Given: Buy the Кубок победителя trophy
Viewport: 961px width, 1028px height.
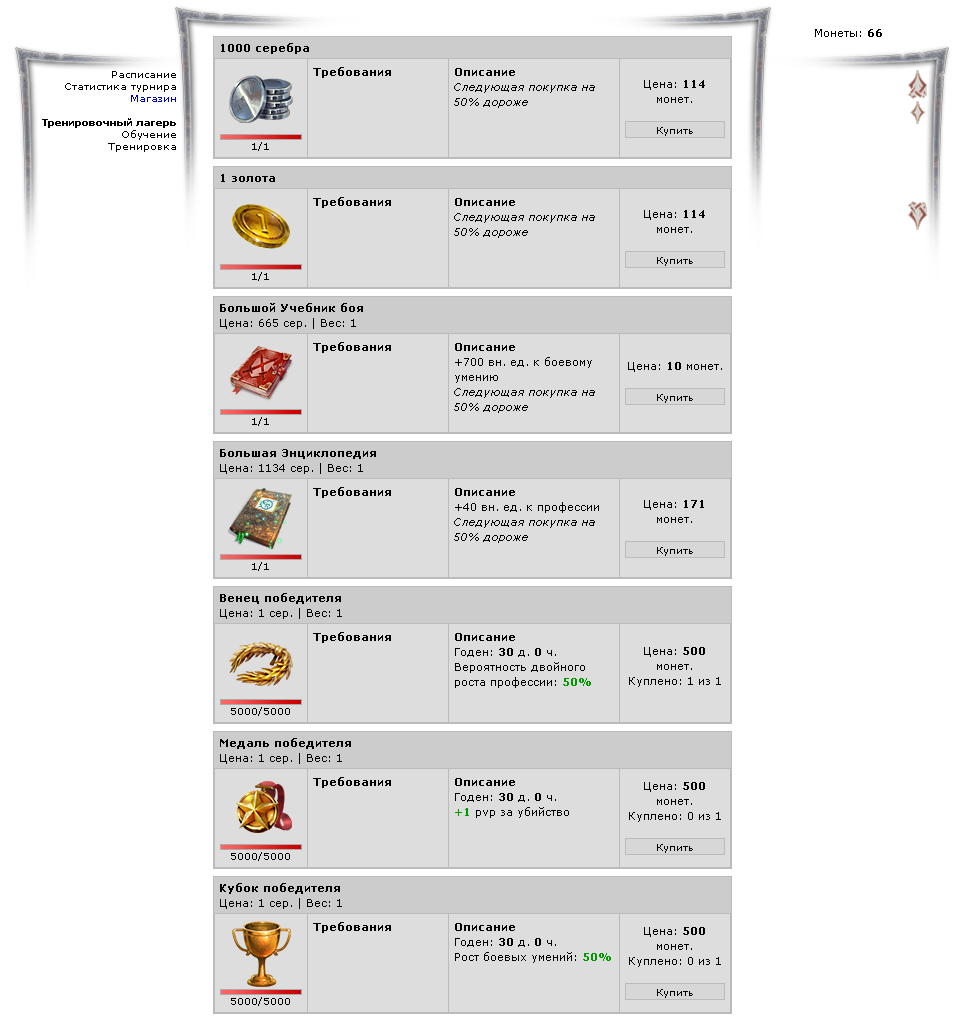Looking at the screenshot, I should [x=674, y=992].
